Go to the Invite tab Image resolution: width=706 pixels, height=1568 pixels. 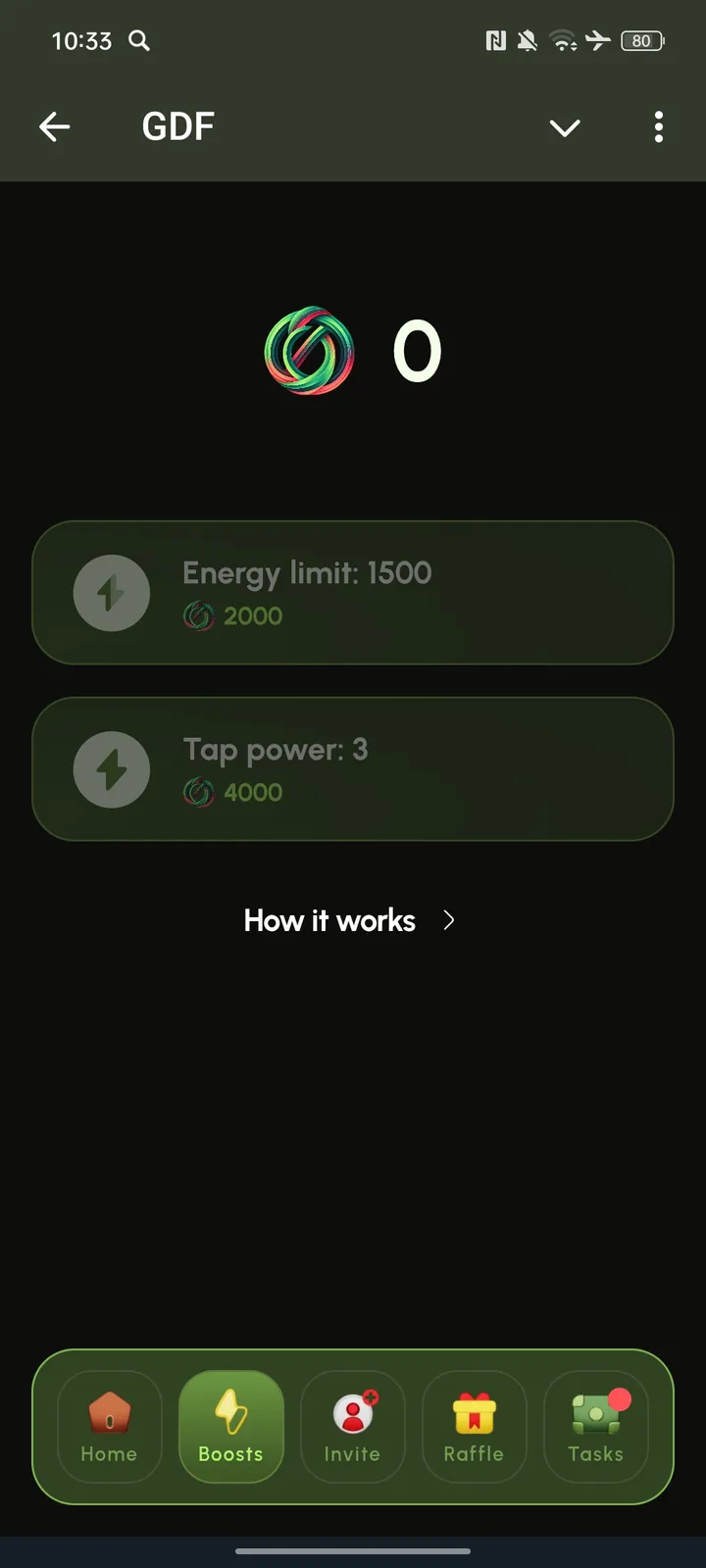(x=352, y=1426)
